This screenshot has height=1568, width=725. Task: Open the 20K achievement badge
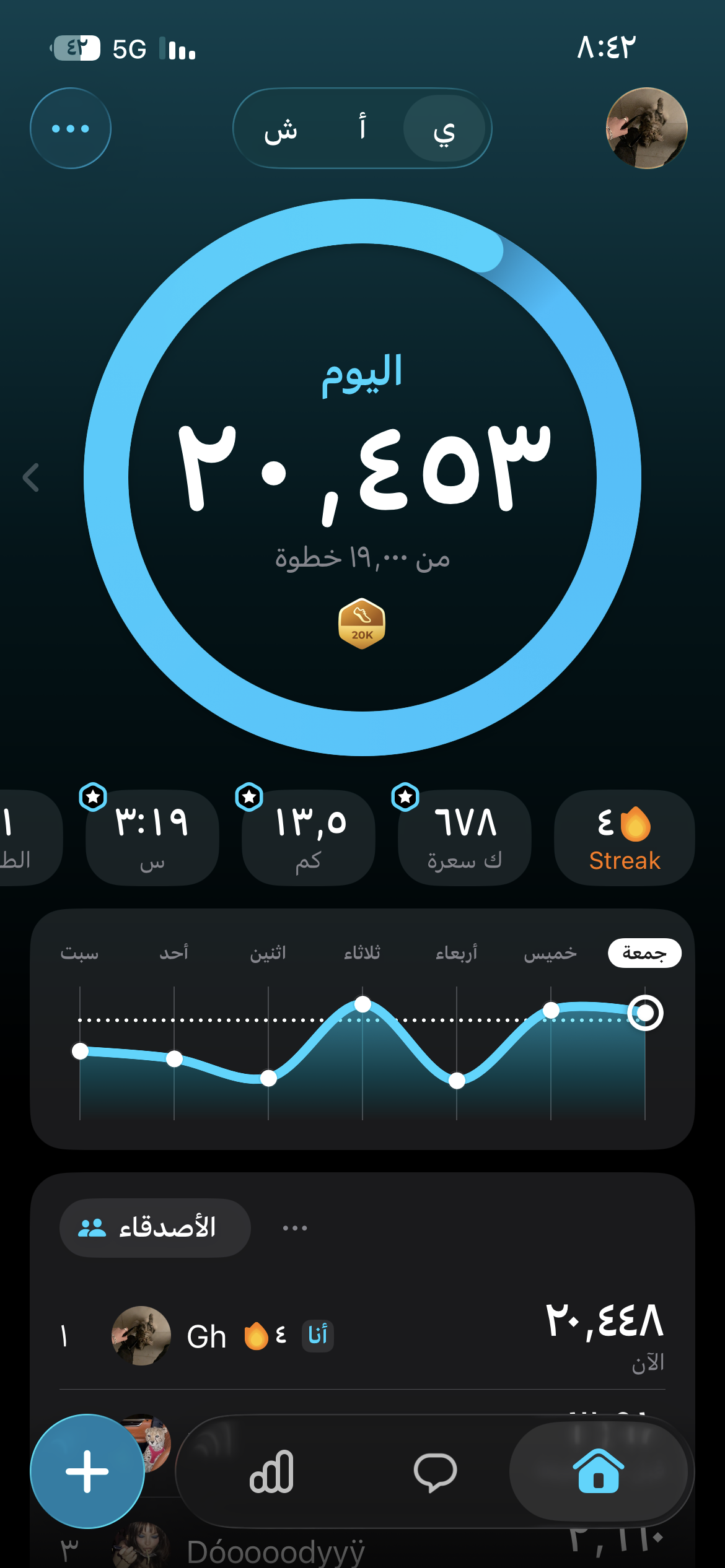point(362,624)
